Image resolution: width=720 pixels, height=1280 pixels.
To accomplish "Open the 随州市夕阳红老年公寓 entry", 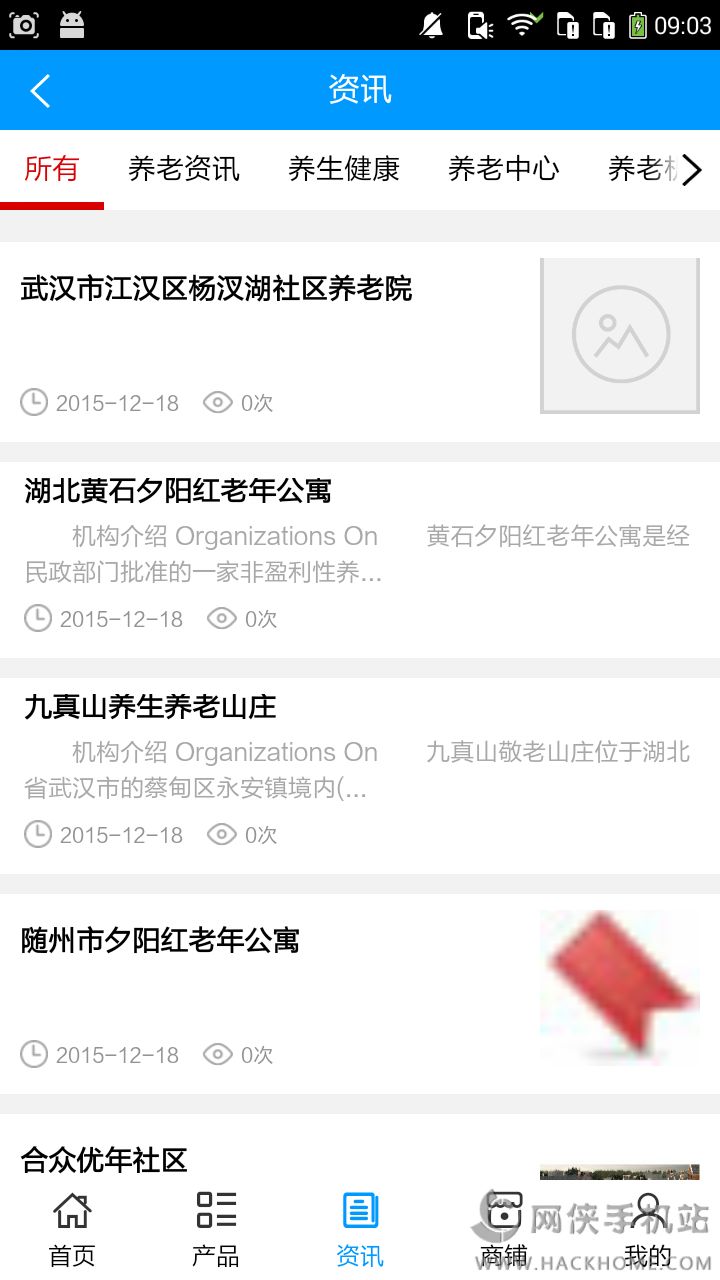I will click(160, 941).
